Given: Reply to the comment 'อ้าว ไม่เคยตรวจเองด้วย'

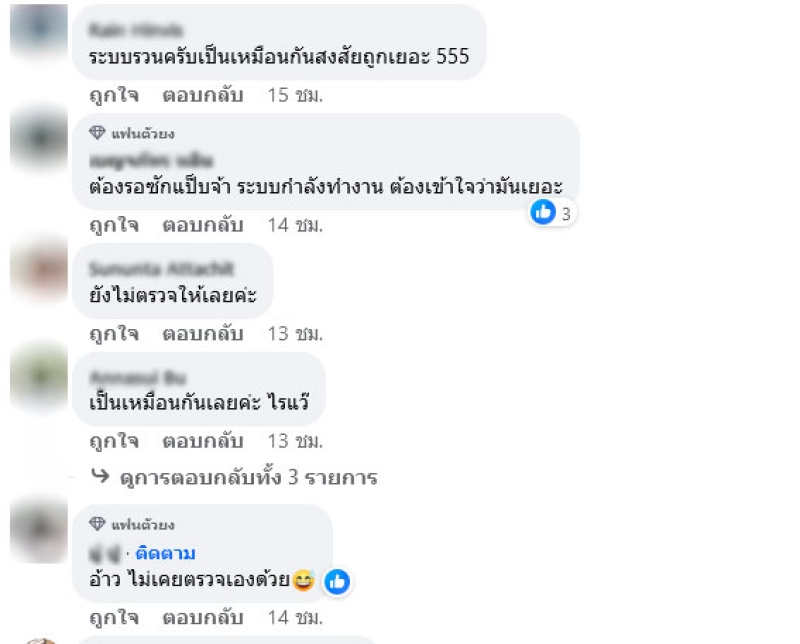Looking at the screenshot, I should pyautogui.click(x=203, y=615).
